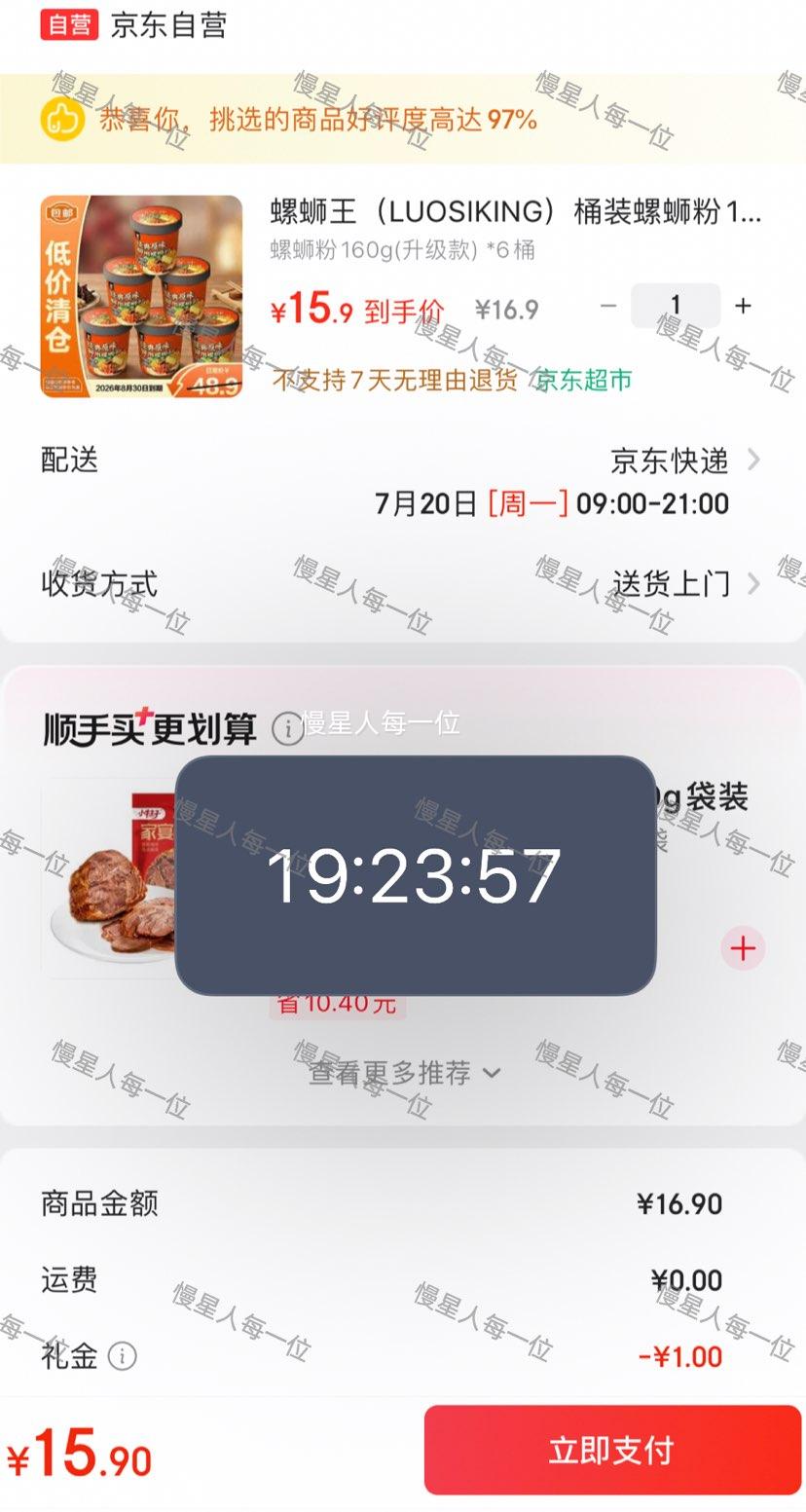Open the info icon next to 礼金
Image resolution: width=806 pixels, height=1512 pixels.
tap(122, 1355)
